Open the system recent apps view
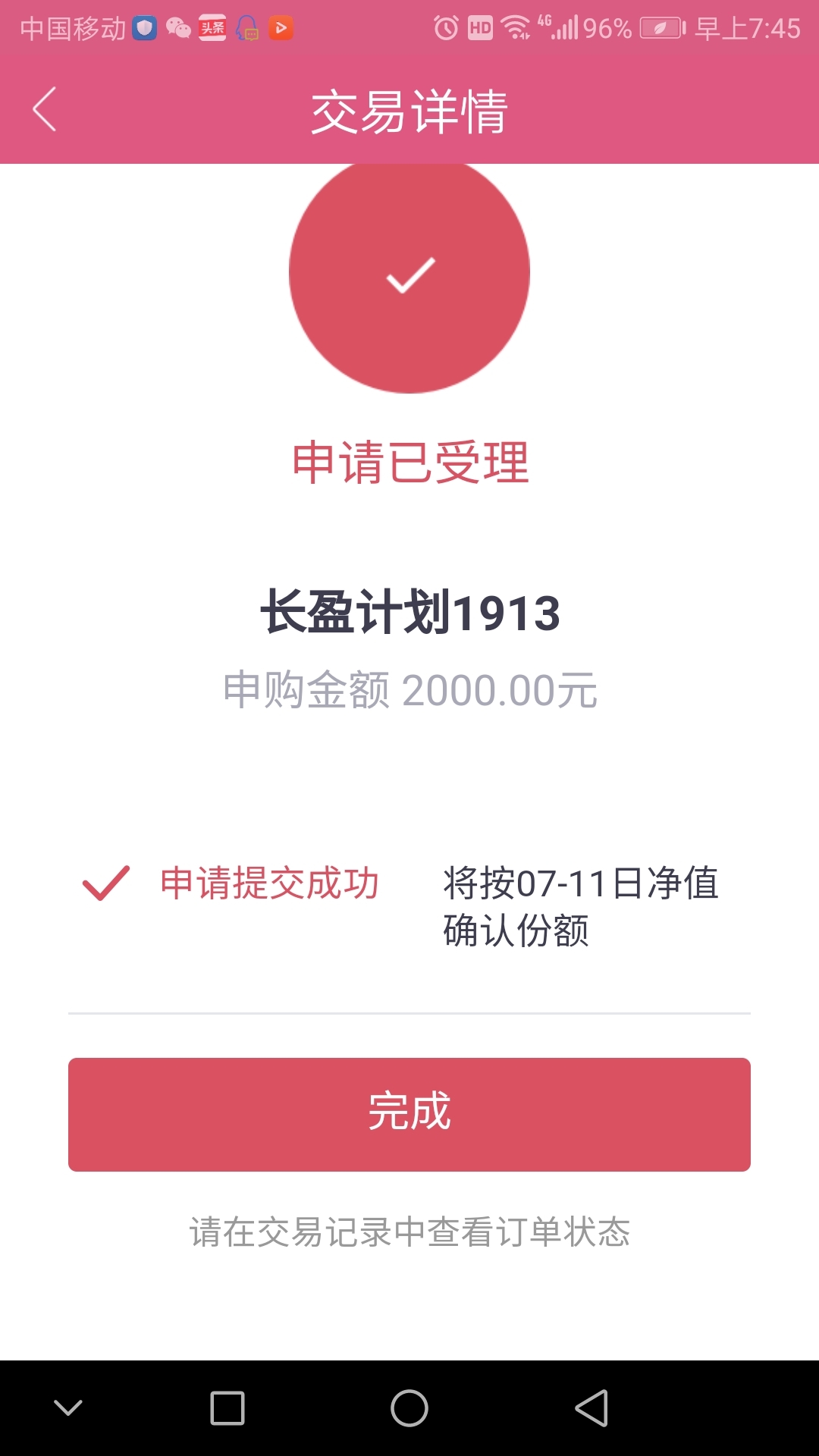Viewport: 819px width, 1456px height. tap(227, 1408)
